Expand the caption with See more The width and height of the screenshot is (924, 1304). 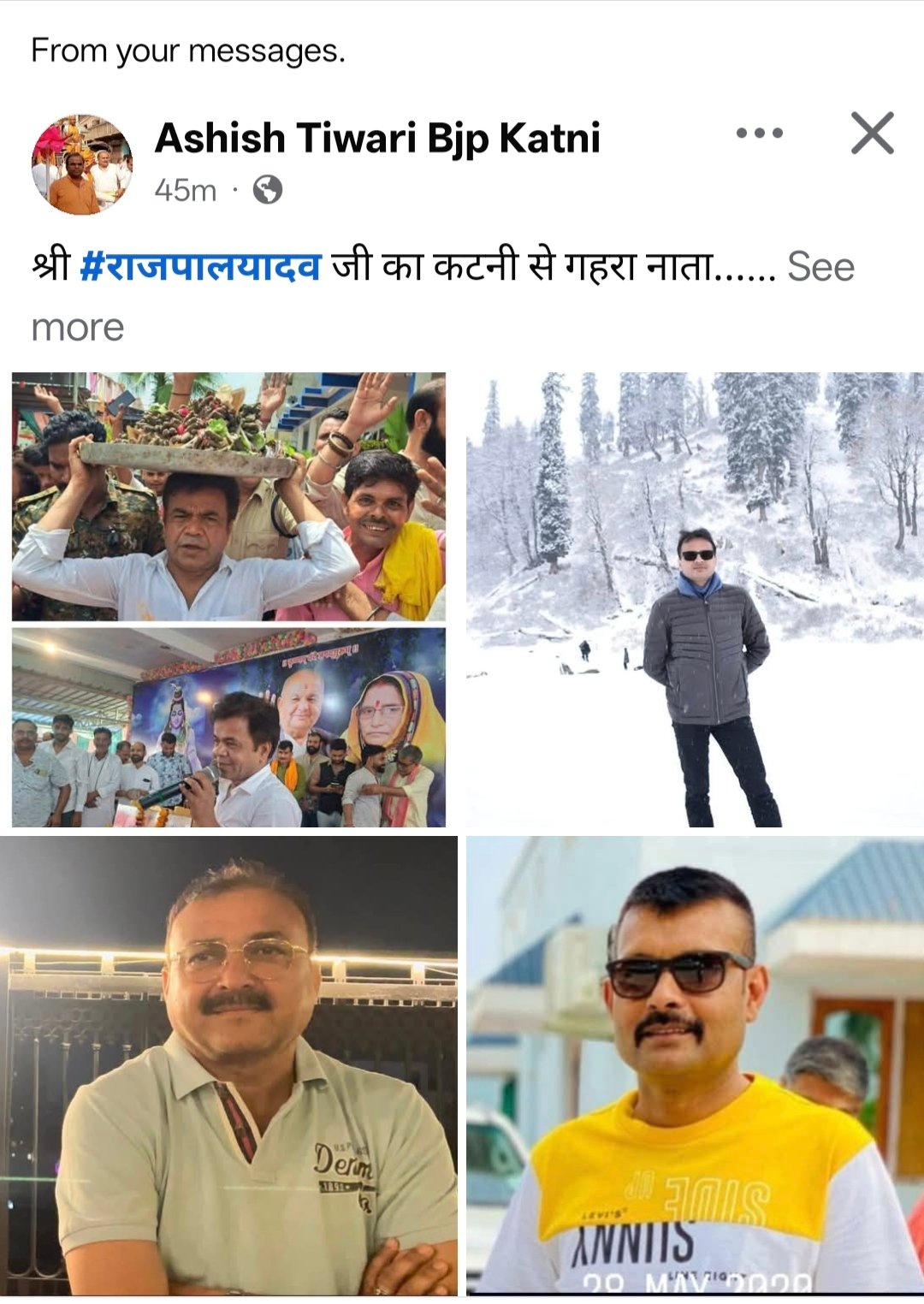(820, 267)
